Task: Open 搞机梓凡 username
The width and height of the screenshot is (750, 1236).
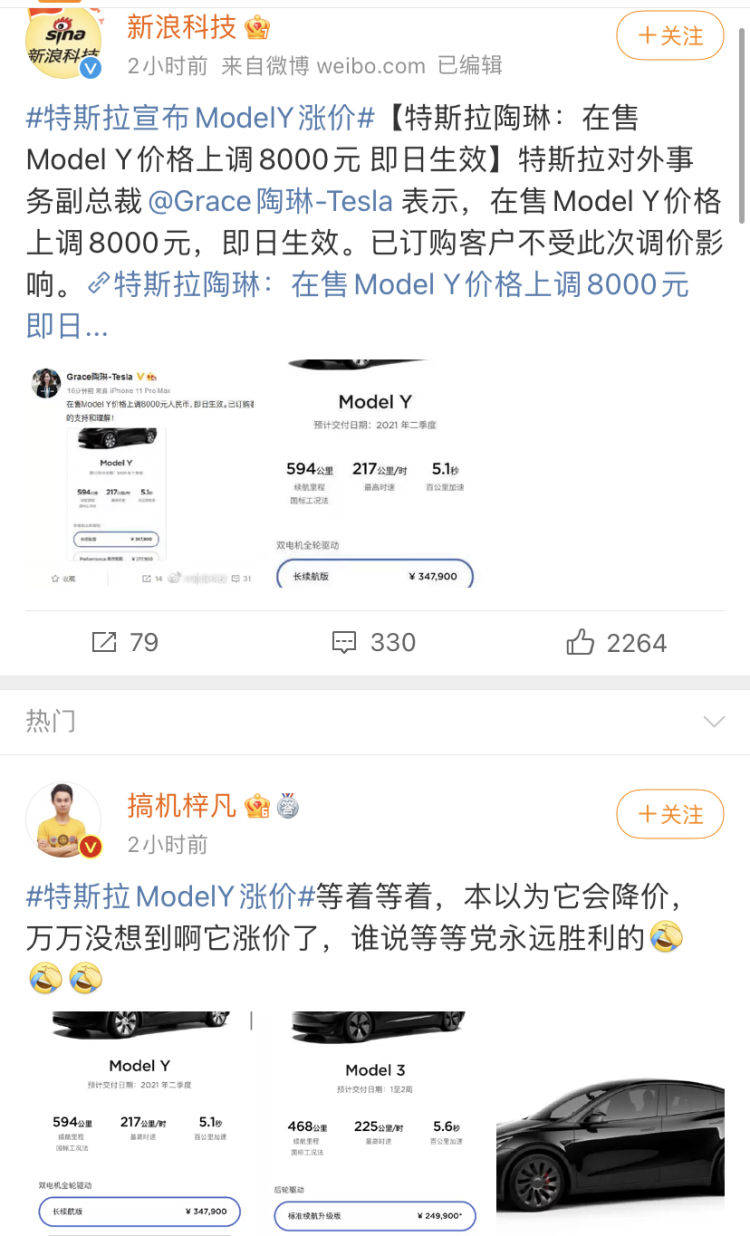Action: tap(182, 804)
